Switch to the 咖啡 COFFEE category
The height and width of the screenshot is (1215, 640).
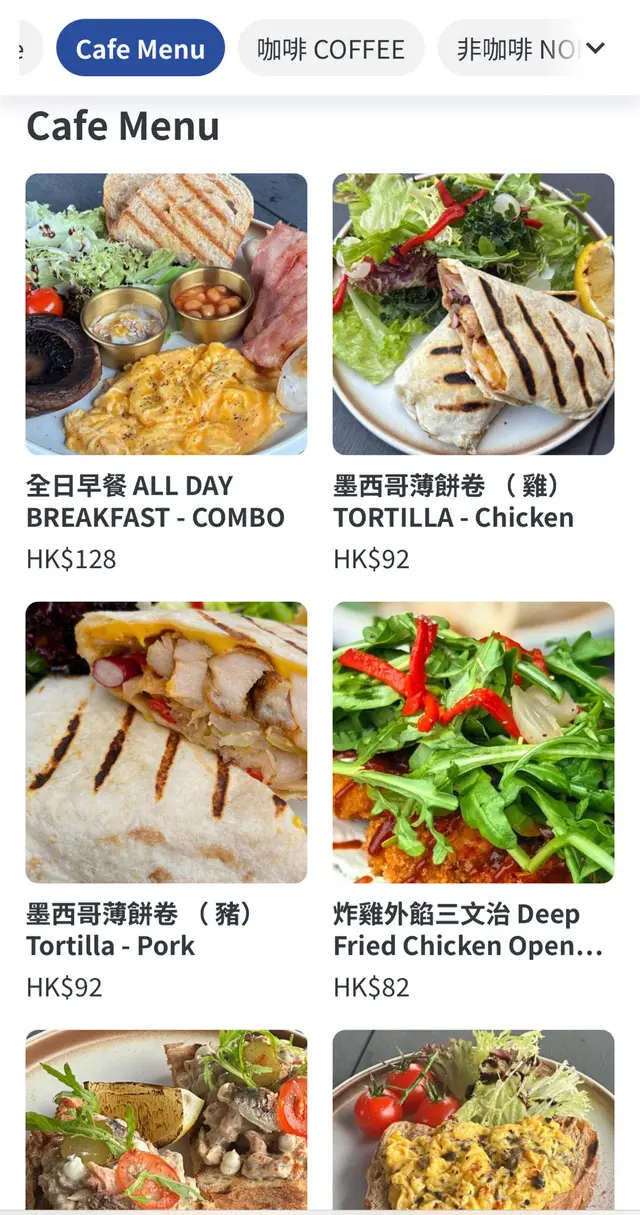point(331,48)
